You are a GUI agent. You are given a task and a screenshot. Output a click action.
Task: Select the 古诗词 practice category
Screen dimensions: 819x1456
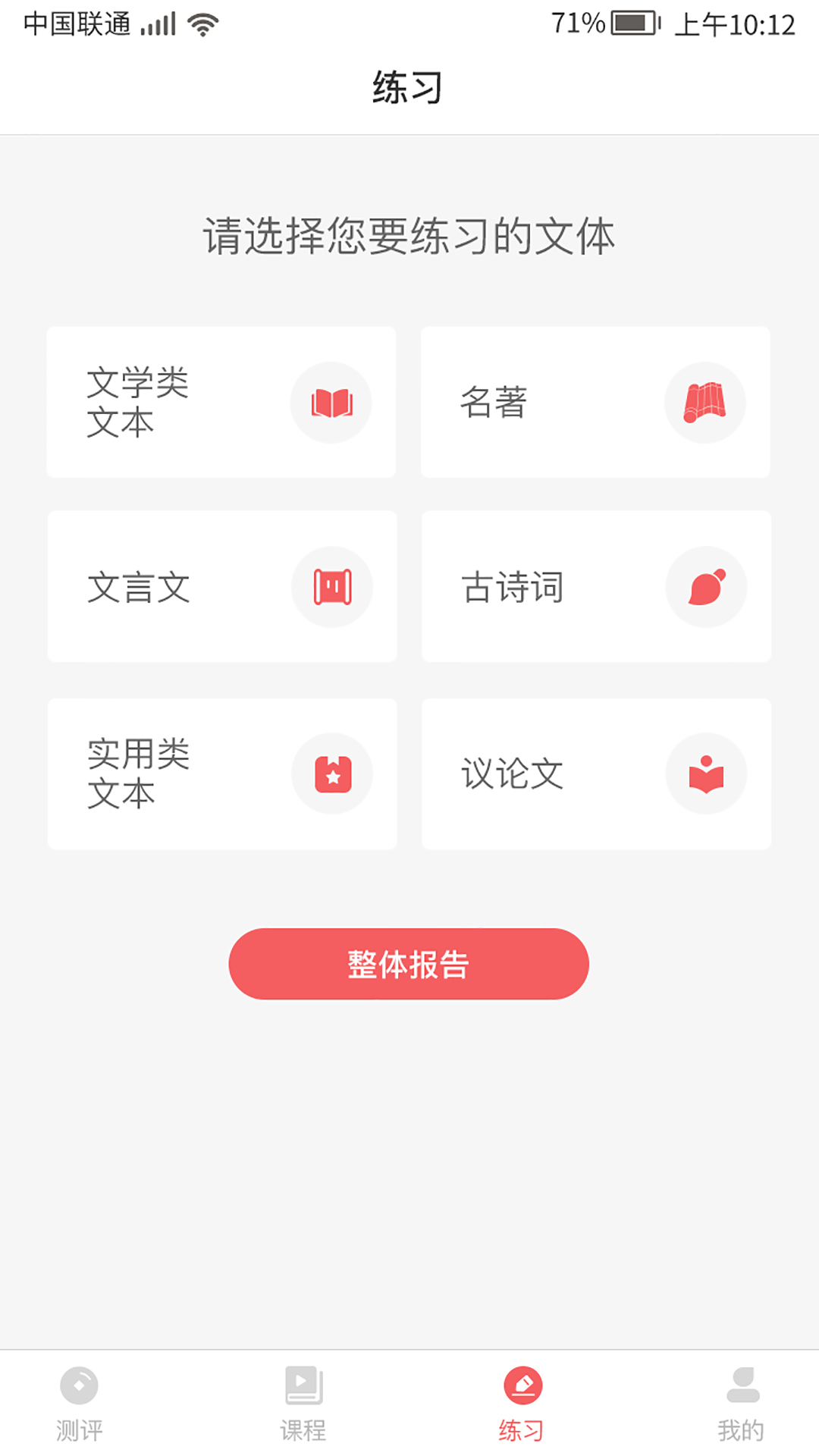click(596, 587)
